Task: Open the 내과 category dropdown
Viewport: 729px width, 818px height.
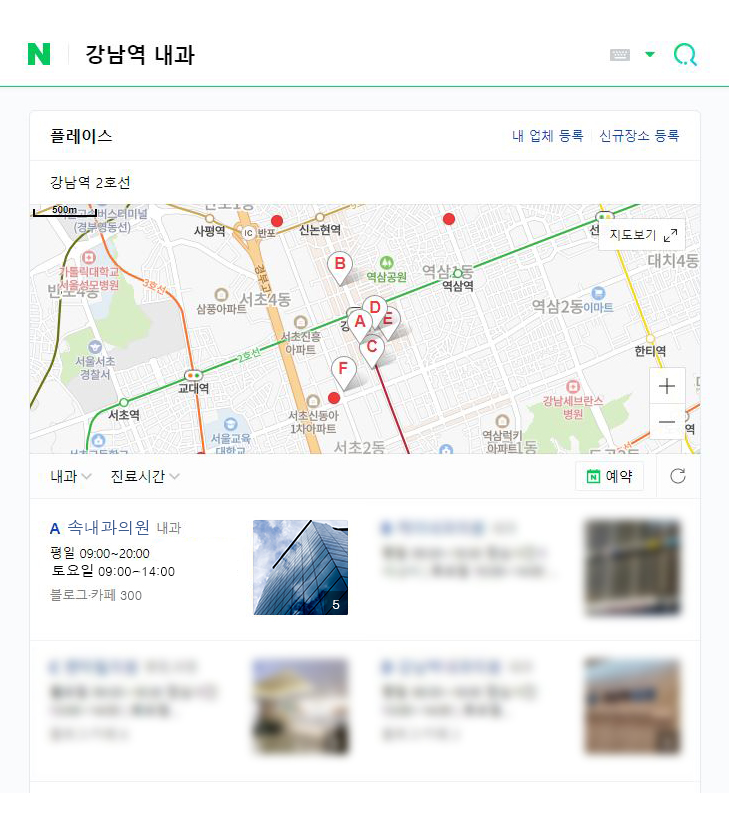Action: click(x=71, y=476)
